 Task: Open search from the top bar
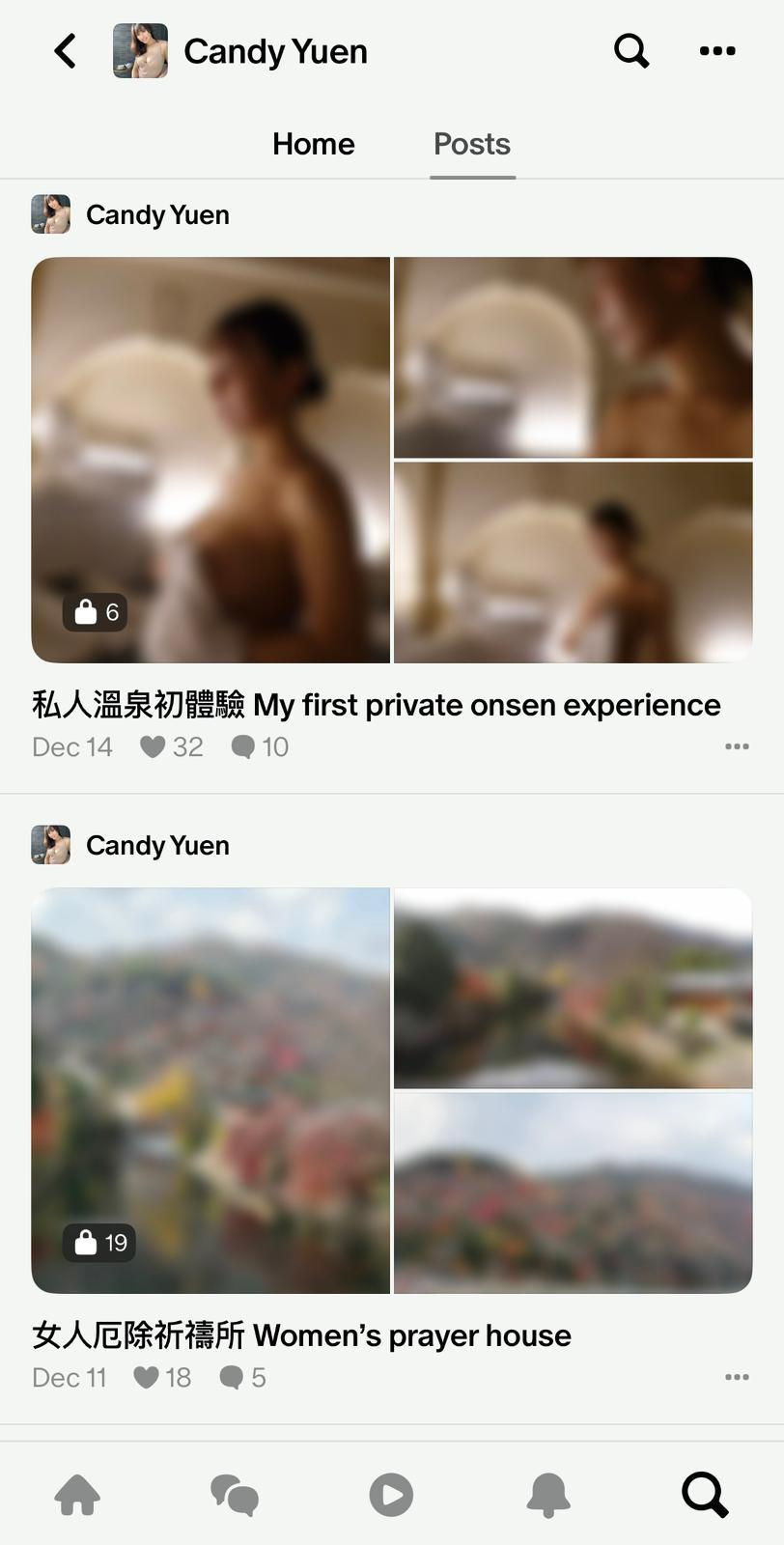(x=630, y=51)
